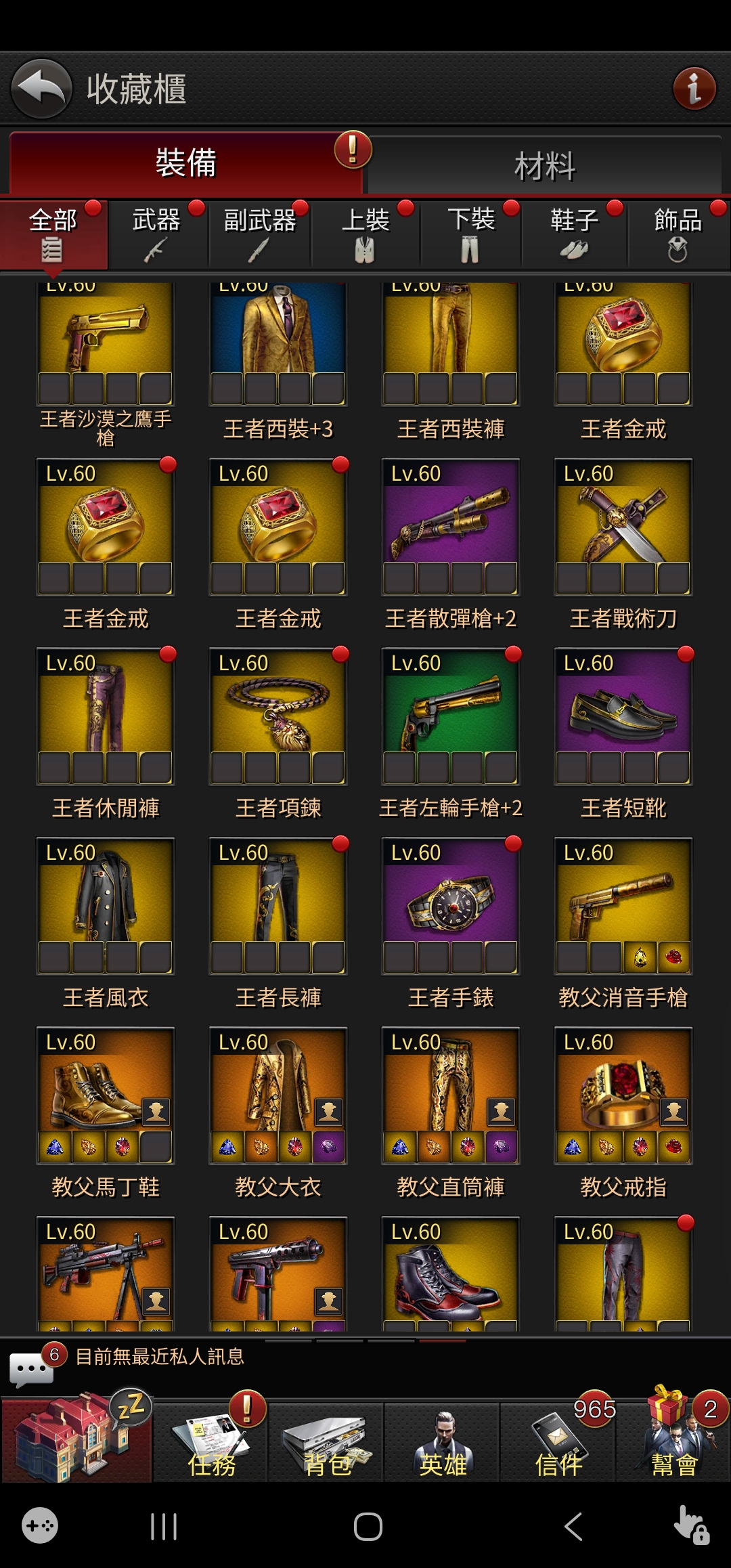The height and width of the screenshot is (1568, 731).
Task: Open the 任務 menu
Action: 211,1442
